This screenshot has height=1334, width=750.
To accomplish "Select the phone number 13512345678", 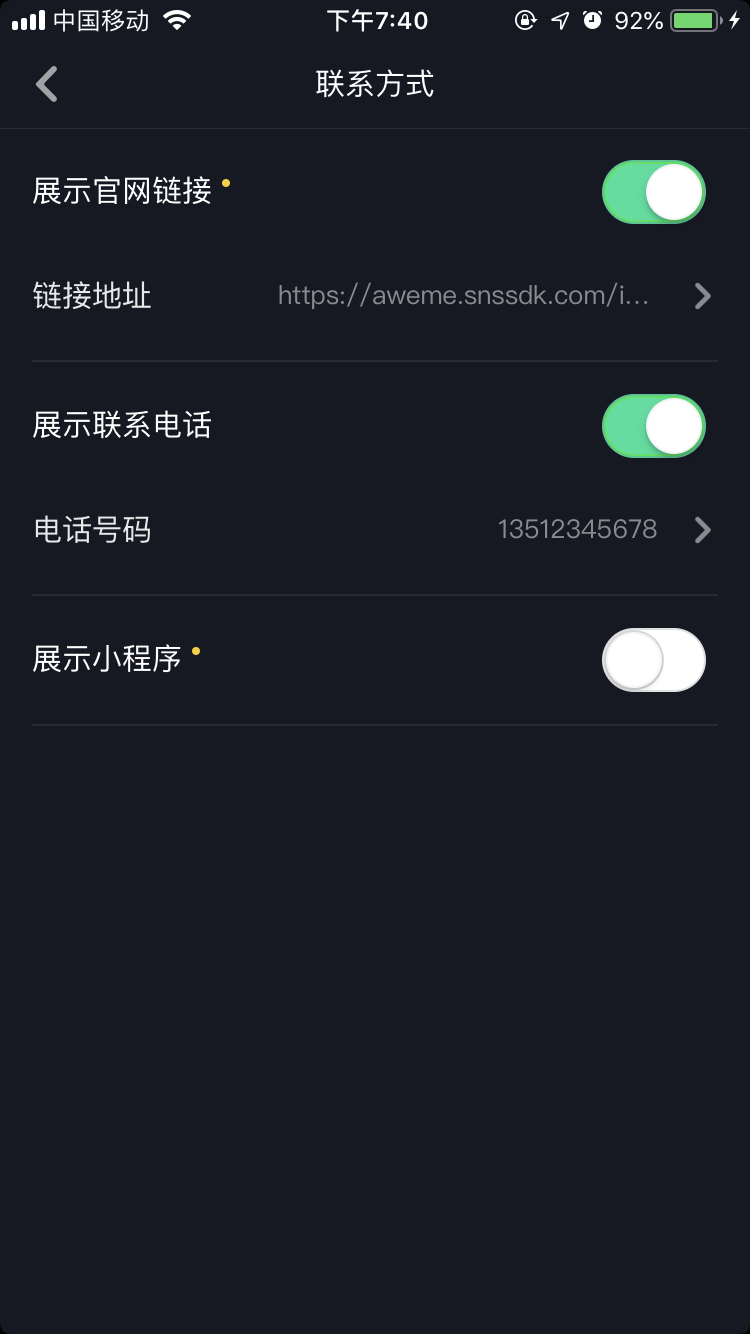I will point(578,530).
